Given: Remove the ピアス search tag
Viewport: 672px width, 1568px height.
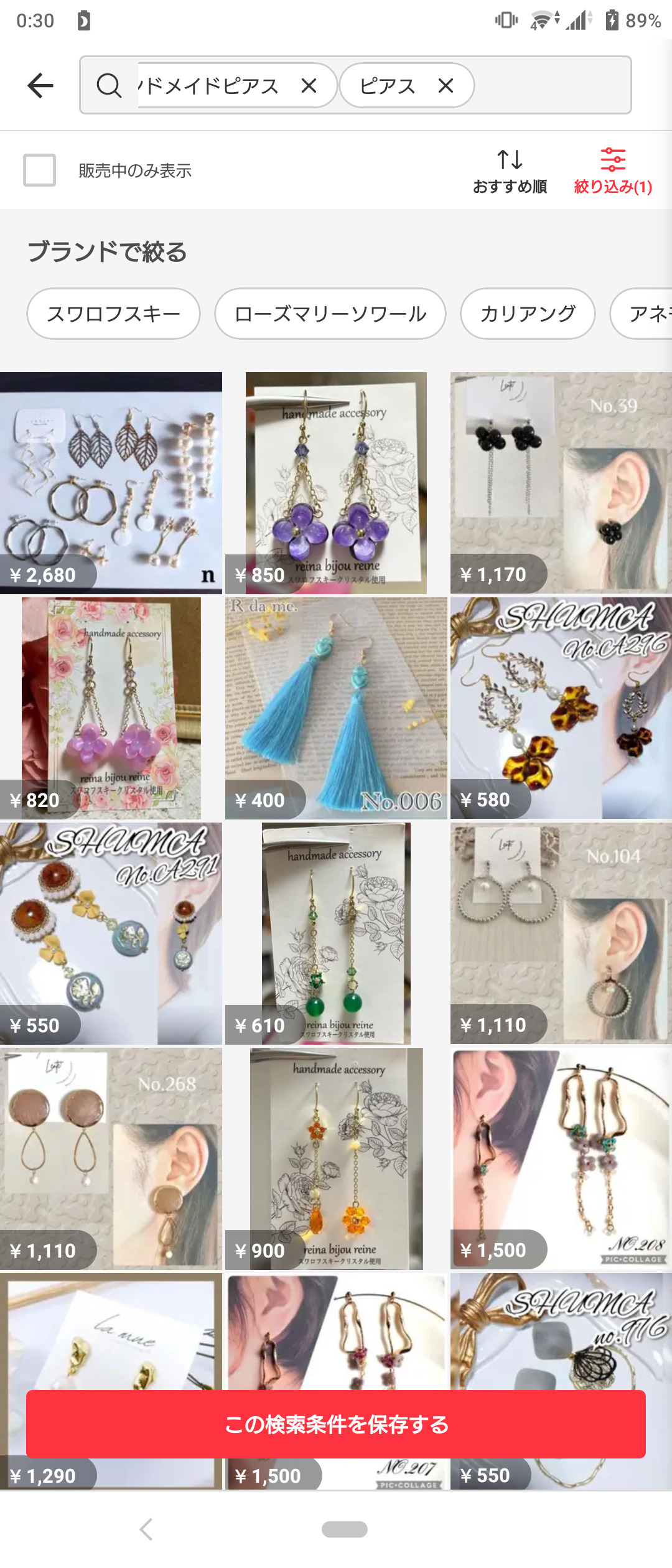Looking at the screenshot, I should [x=446, y=86].
